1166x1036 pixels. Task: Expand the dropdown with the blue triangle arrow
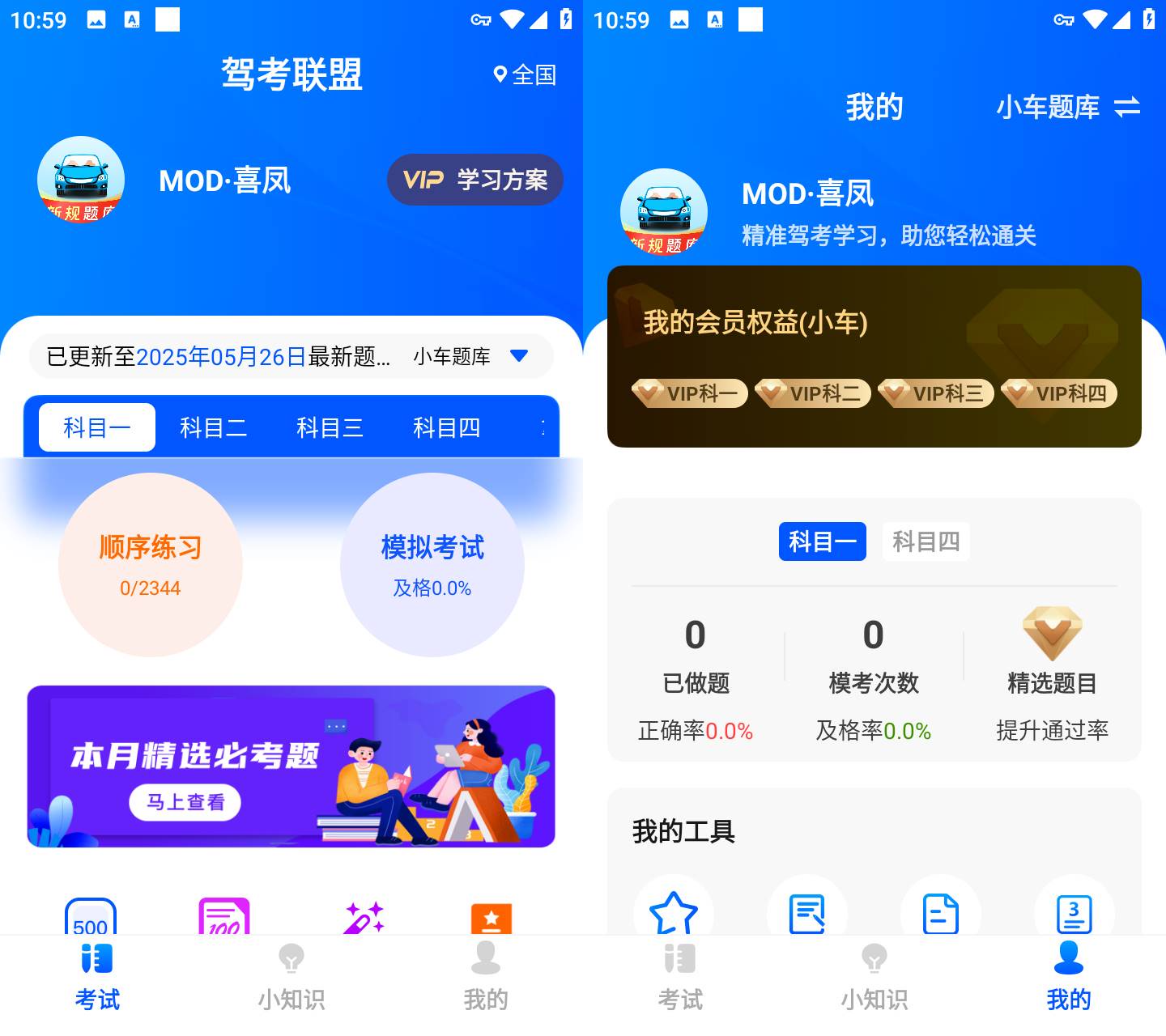[519, 356]
